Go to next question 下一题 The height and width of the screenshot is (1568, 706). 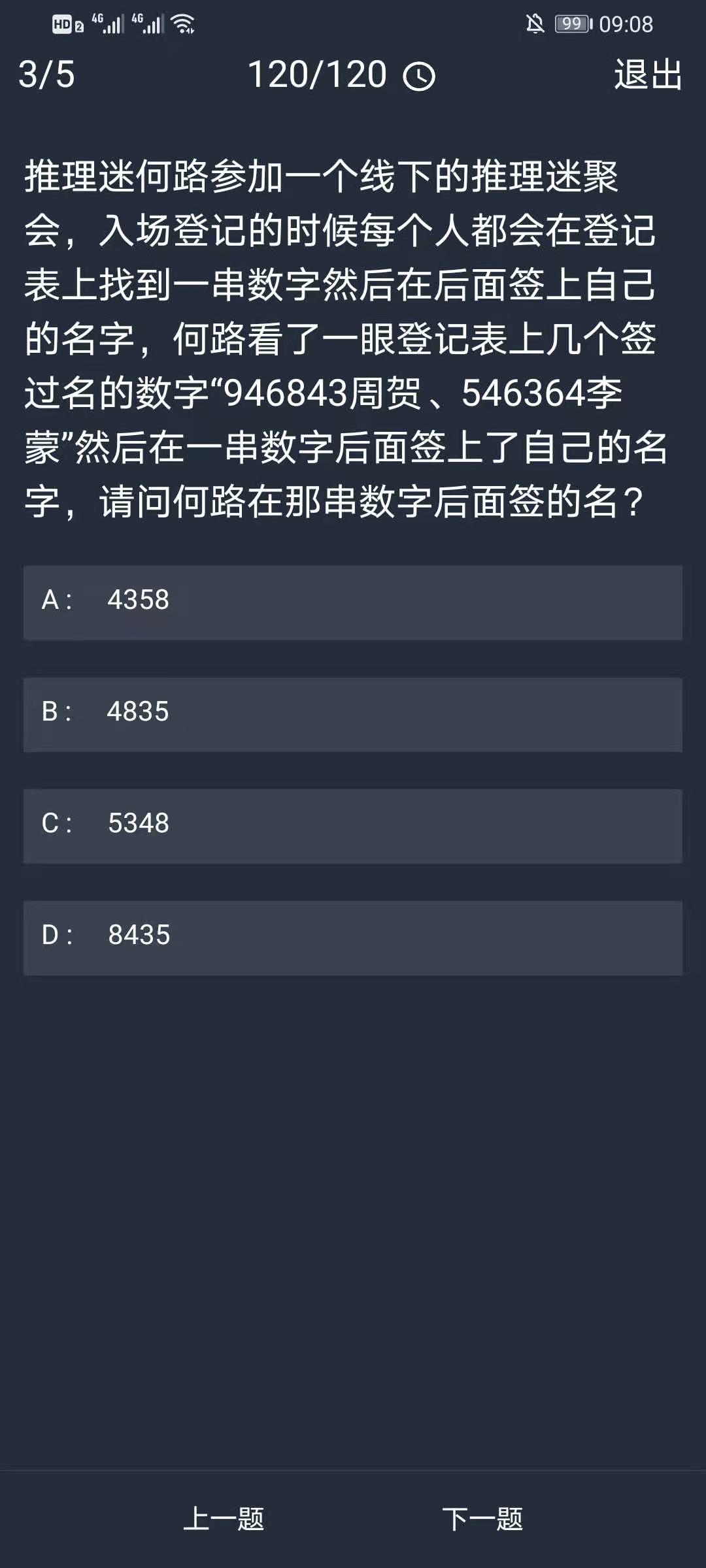pos(482,1518)
